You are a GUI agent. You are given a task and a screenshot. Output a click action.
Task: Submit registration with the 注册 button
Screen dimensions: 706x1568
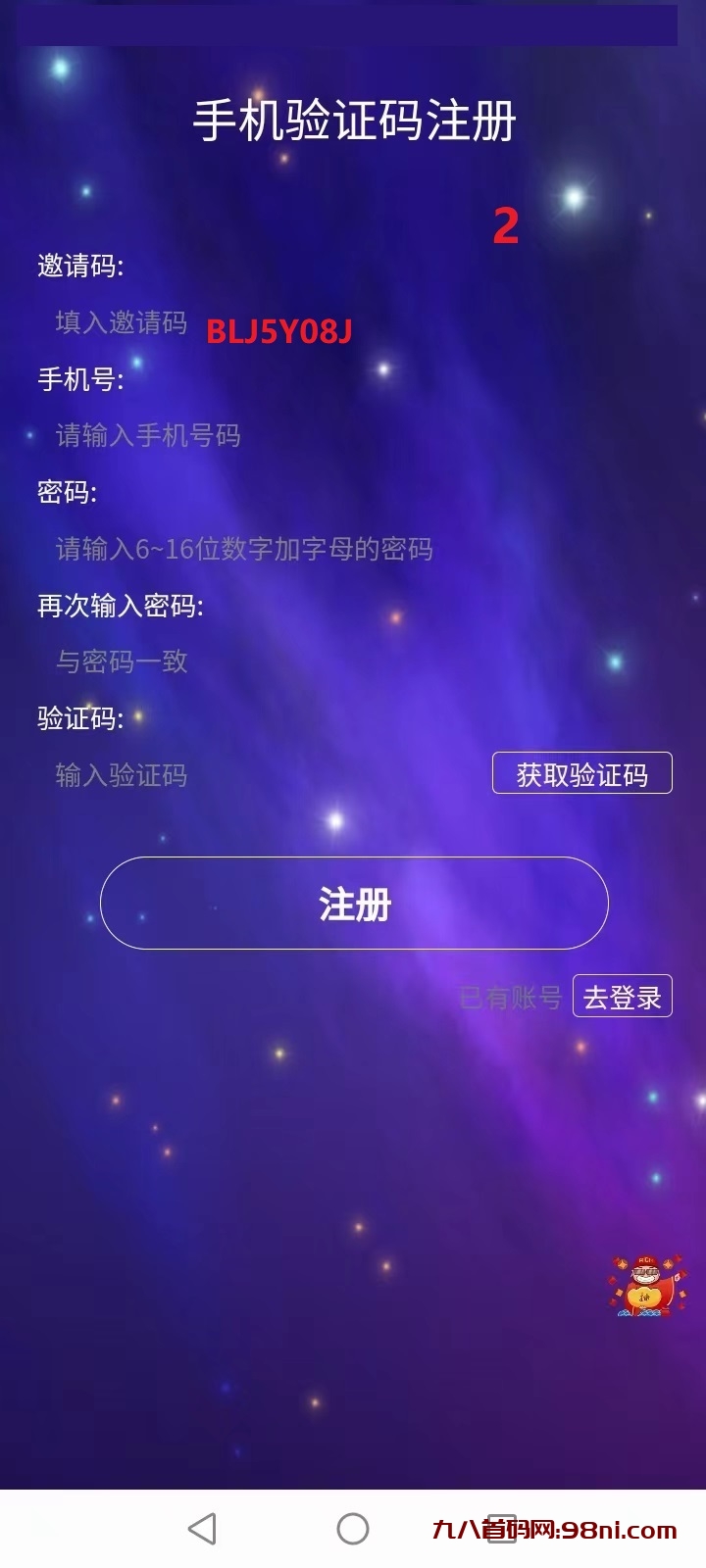point(354,904)
